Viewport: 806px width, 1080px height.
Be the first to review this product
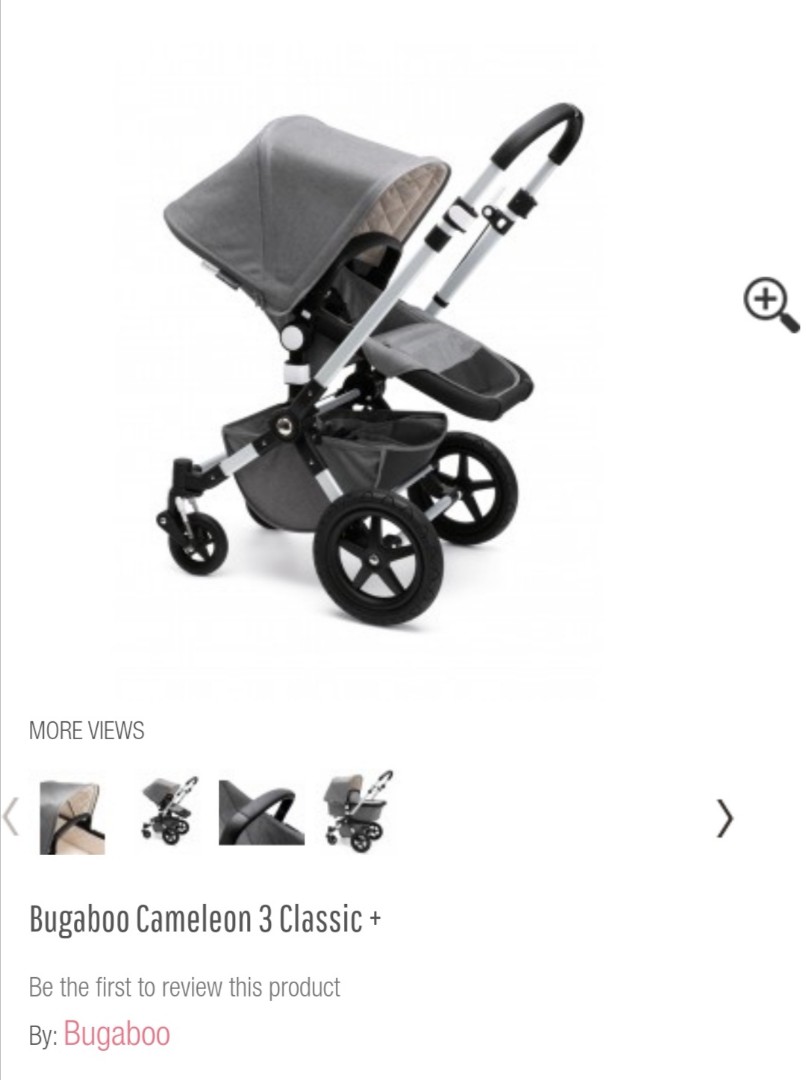coord(184,987)
